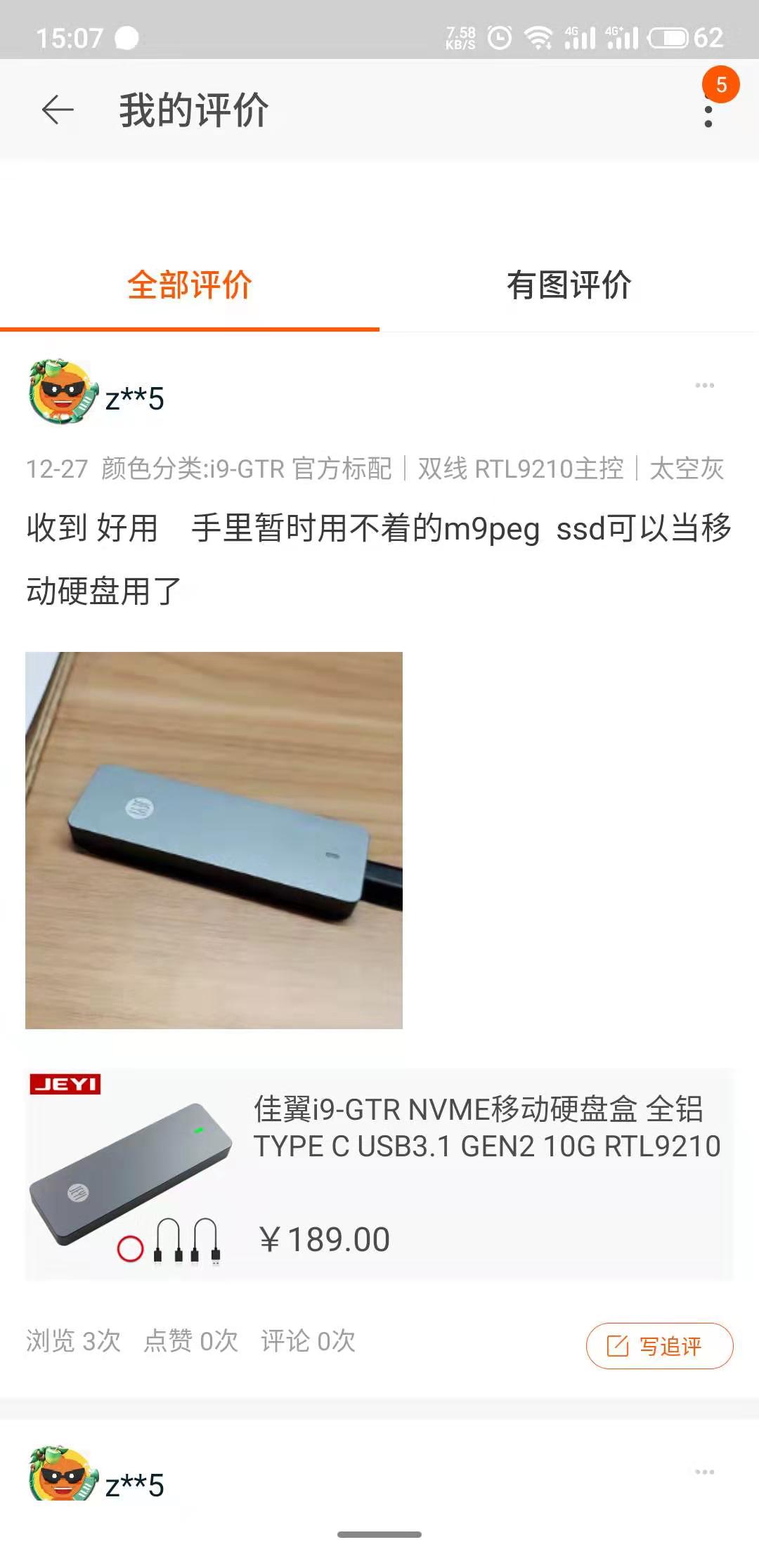Screen dimensions: 759x1568
Task: View the review photo of the SSD enclosure
Action: pyautogui.click(x=214, y=840)
